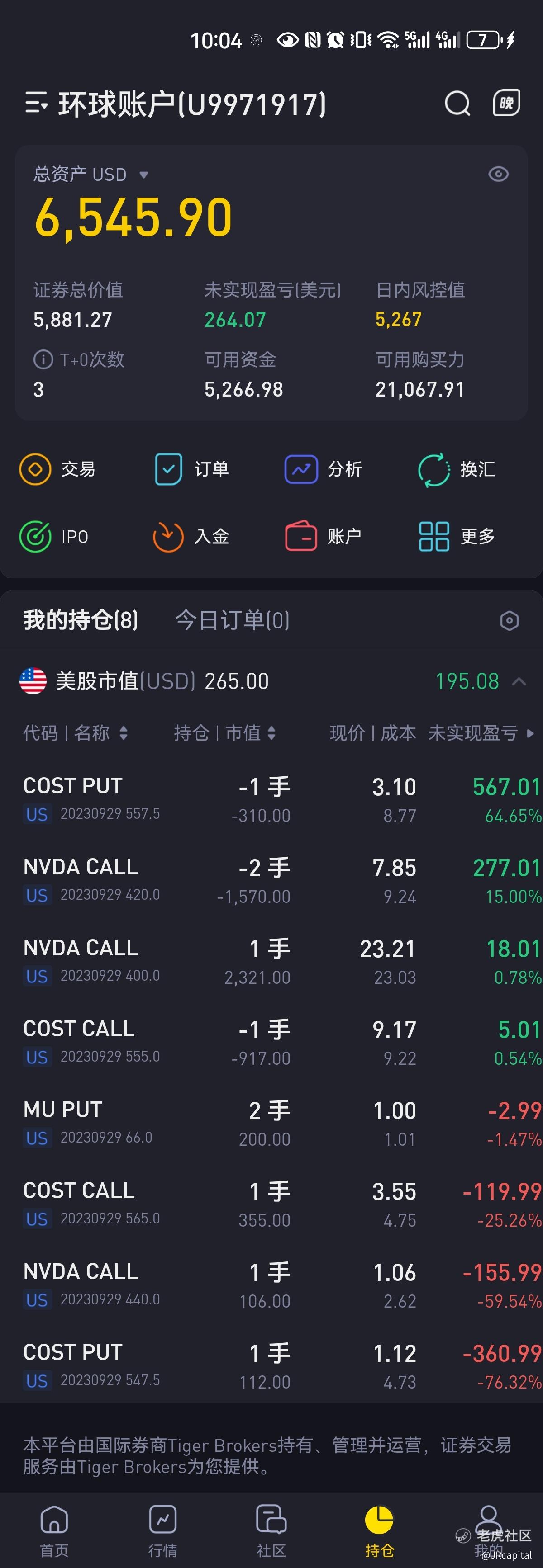Open holdings settings hexagon icon
This screenshot has height=1568, width=543.
click(509, 621)
